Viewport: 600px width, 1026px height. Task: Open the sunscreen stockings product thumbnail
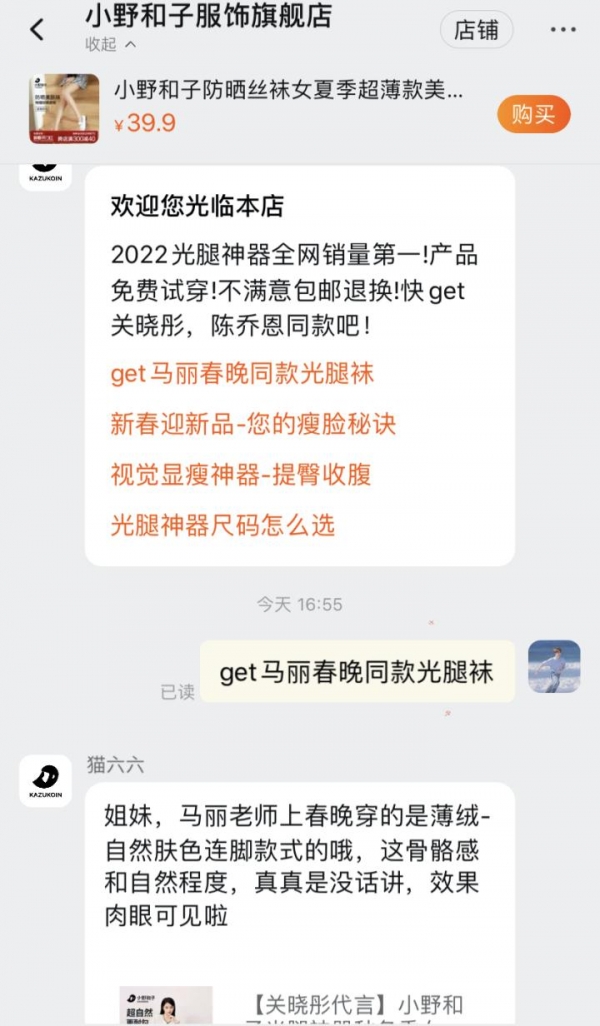point(64,108)
